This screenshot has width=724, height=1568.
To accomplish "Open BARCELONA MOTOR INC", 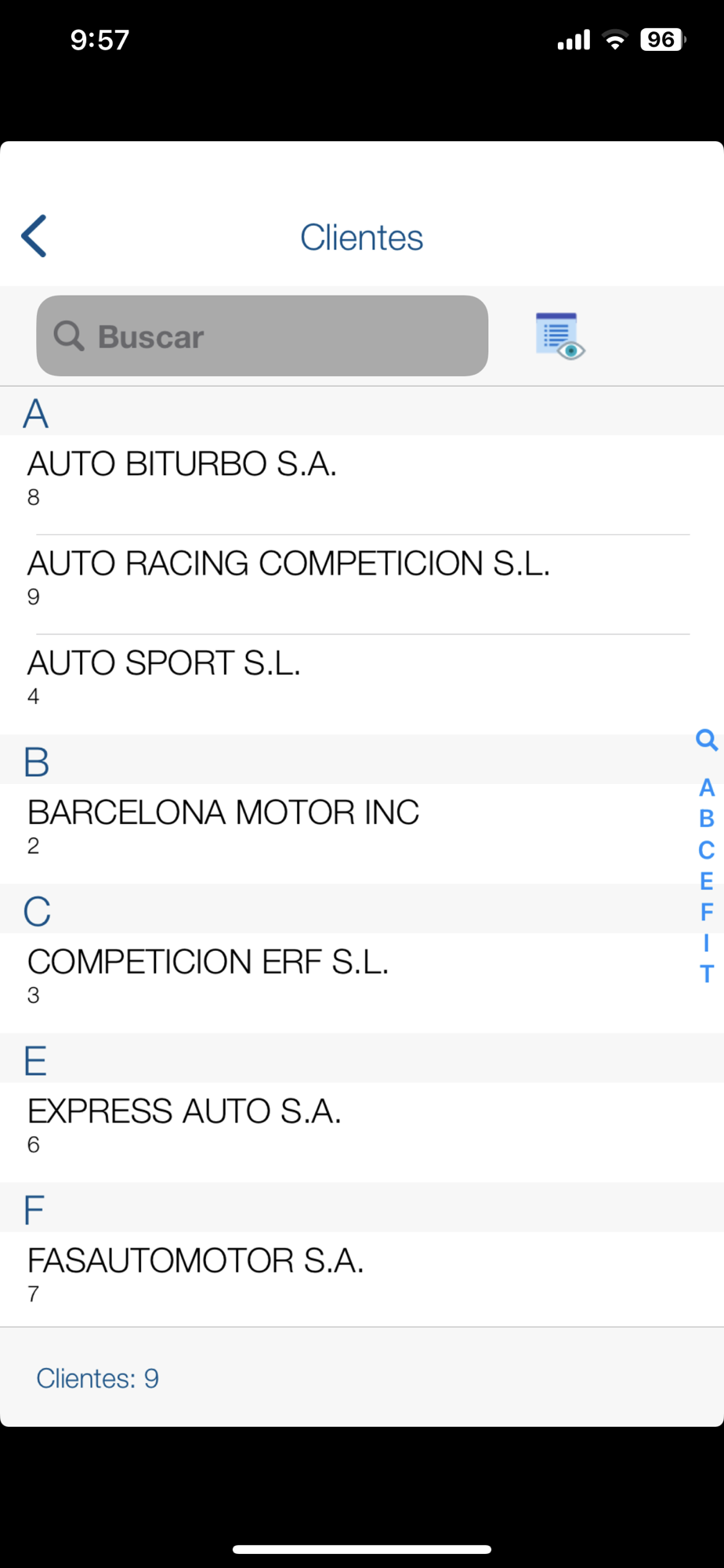I will point(362,833).
